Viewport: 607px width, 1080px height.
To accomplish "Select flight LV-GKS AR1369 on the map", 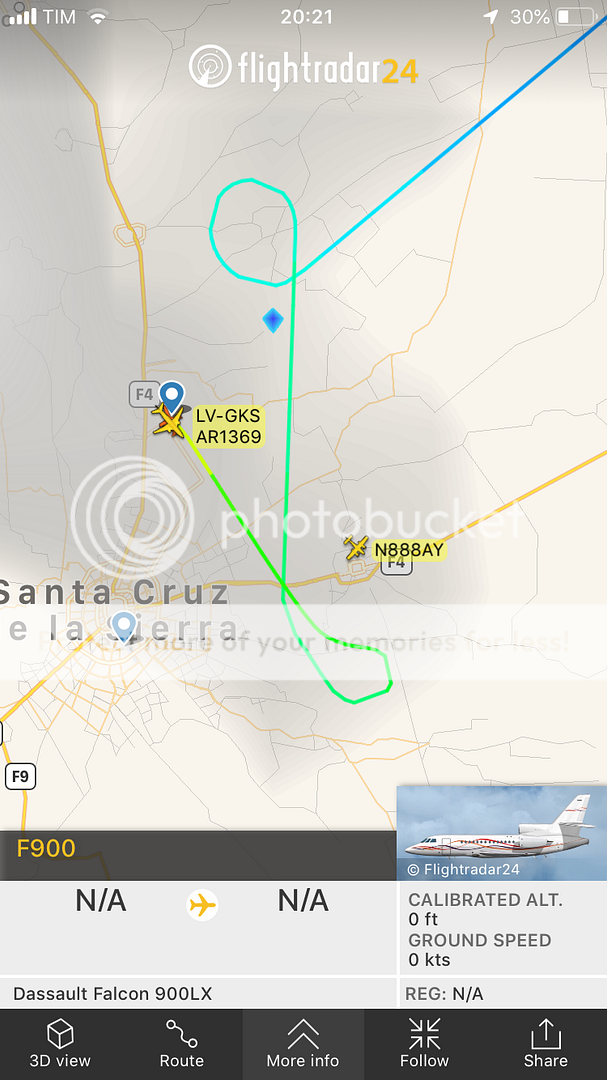I will pos(169,423).
